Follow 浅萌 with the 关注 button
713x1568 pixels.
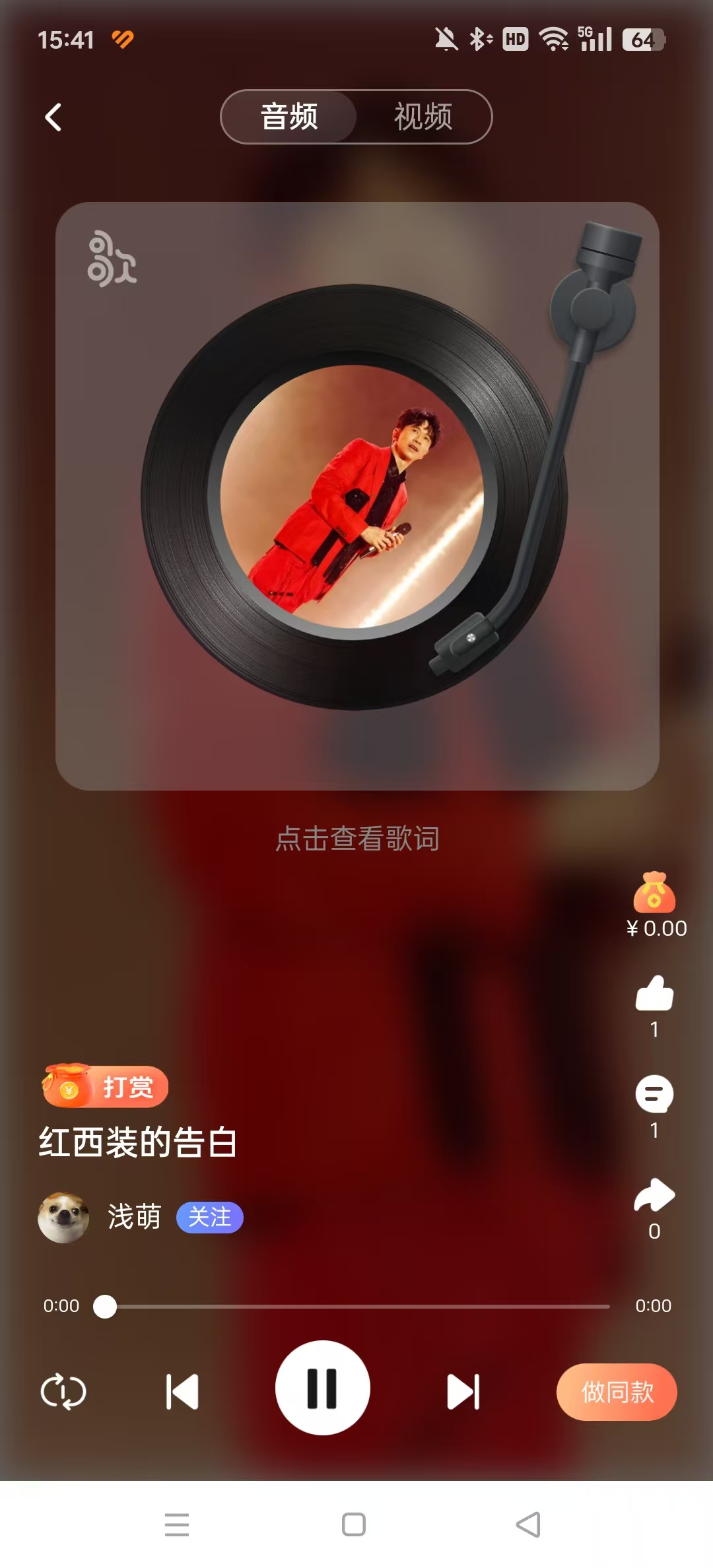coord(209,1217)
